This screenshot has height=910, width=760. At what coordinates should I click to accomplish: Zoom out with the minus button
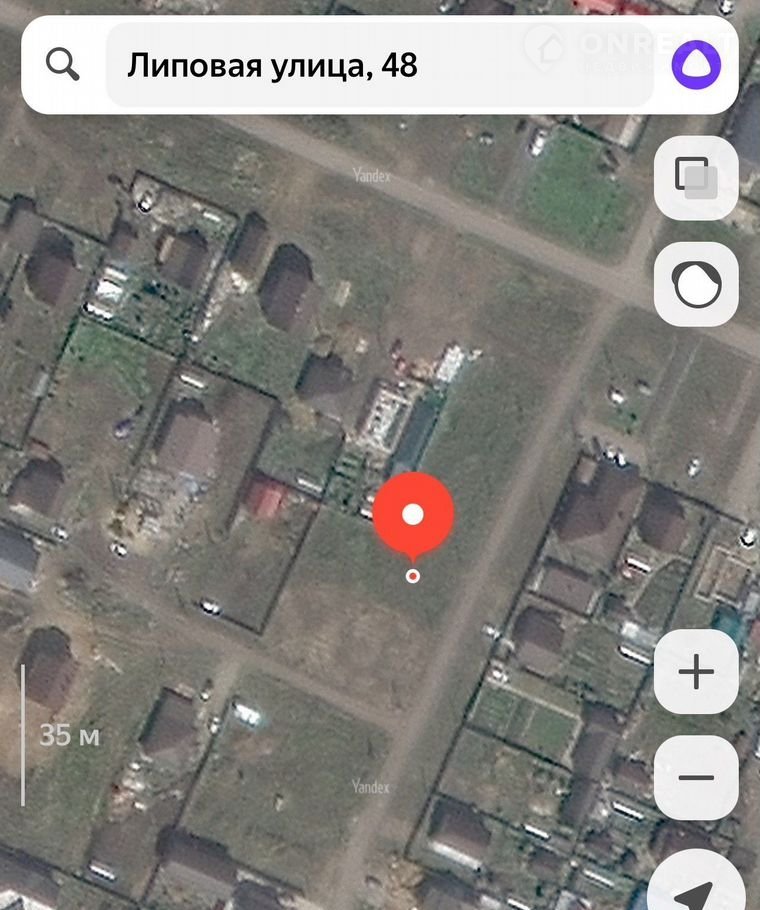[x=696, y=778]
